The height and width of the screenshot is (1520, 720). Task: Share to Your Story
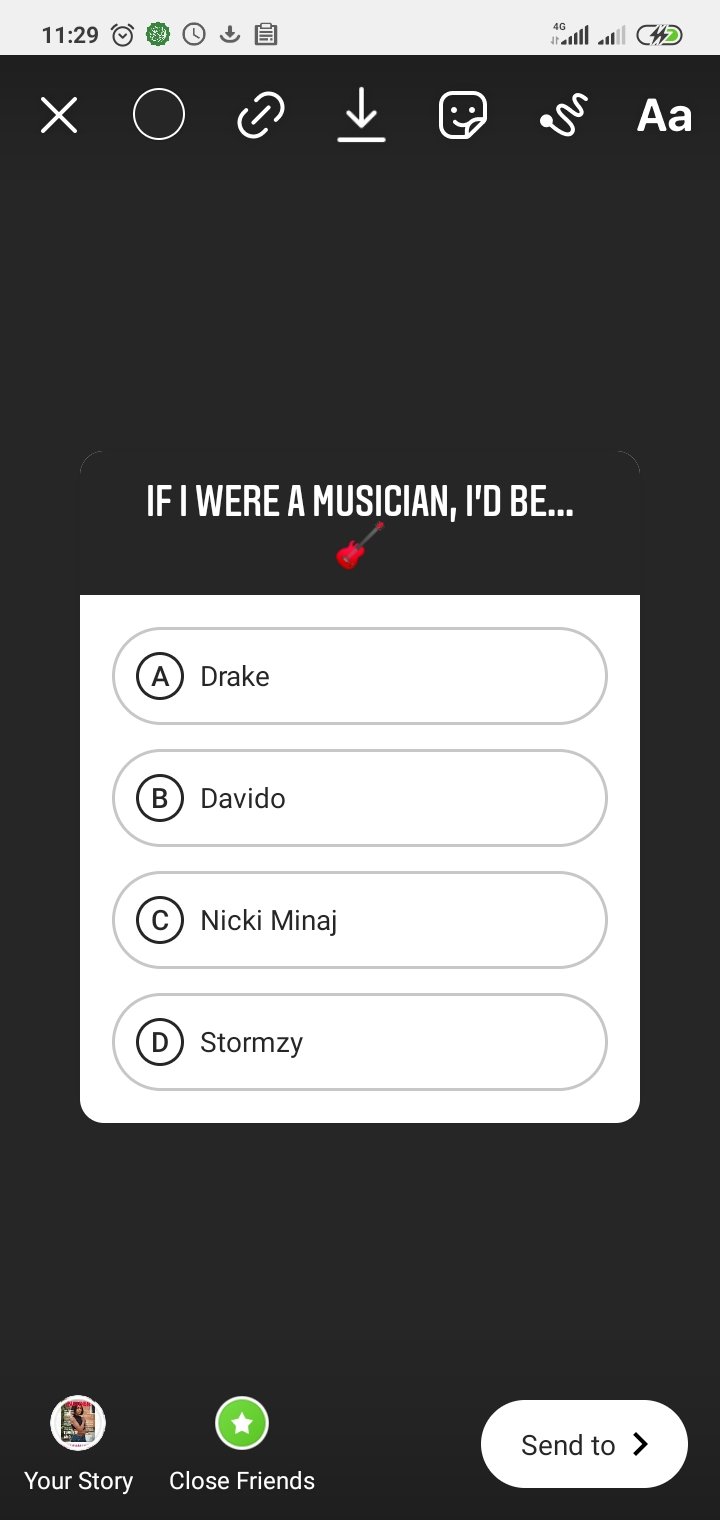click(78, 1445)
